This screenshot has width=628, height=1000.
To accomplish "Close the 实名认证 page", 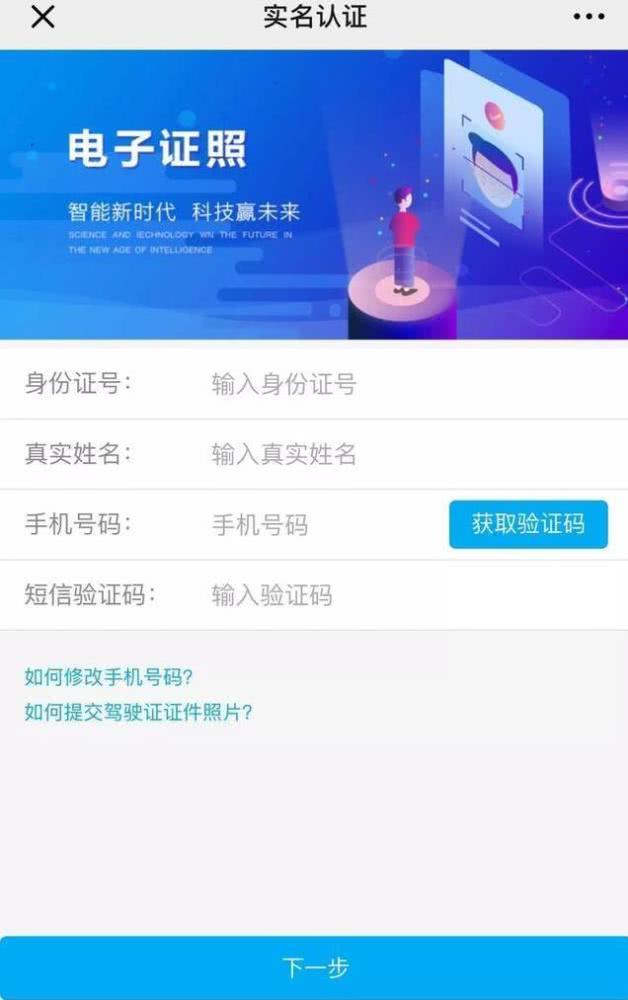I will coord(43,17).
